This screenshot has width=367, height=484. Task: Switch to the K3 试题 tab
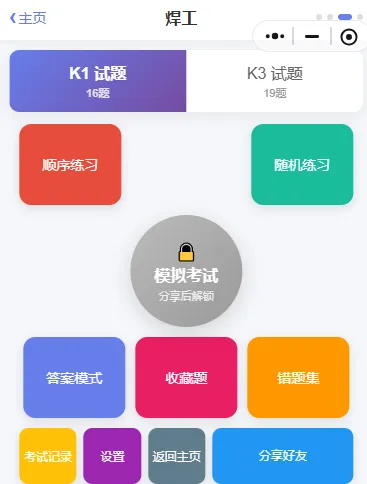point(275,81)
